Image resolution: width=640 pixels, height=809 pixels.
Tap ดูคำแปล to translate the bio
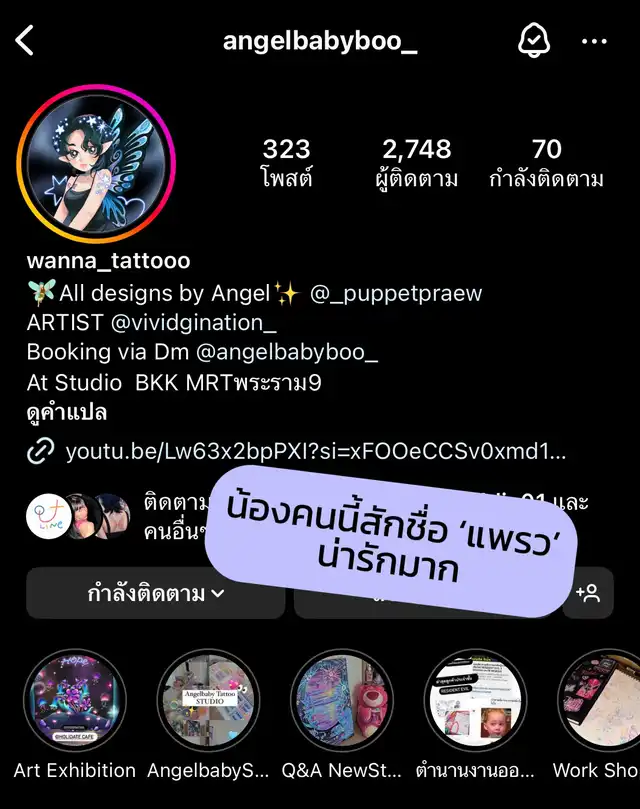pyautogui.click(x=67, y=412)
